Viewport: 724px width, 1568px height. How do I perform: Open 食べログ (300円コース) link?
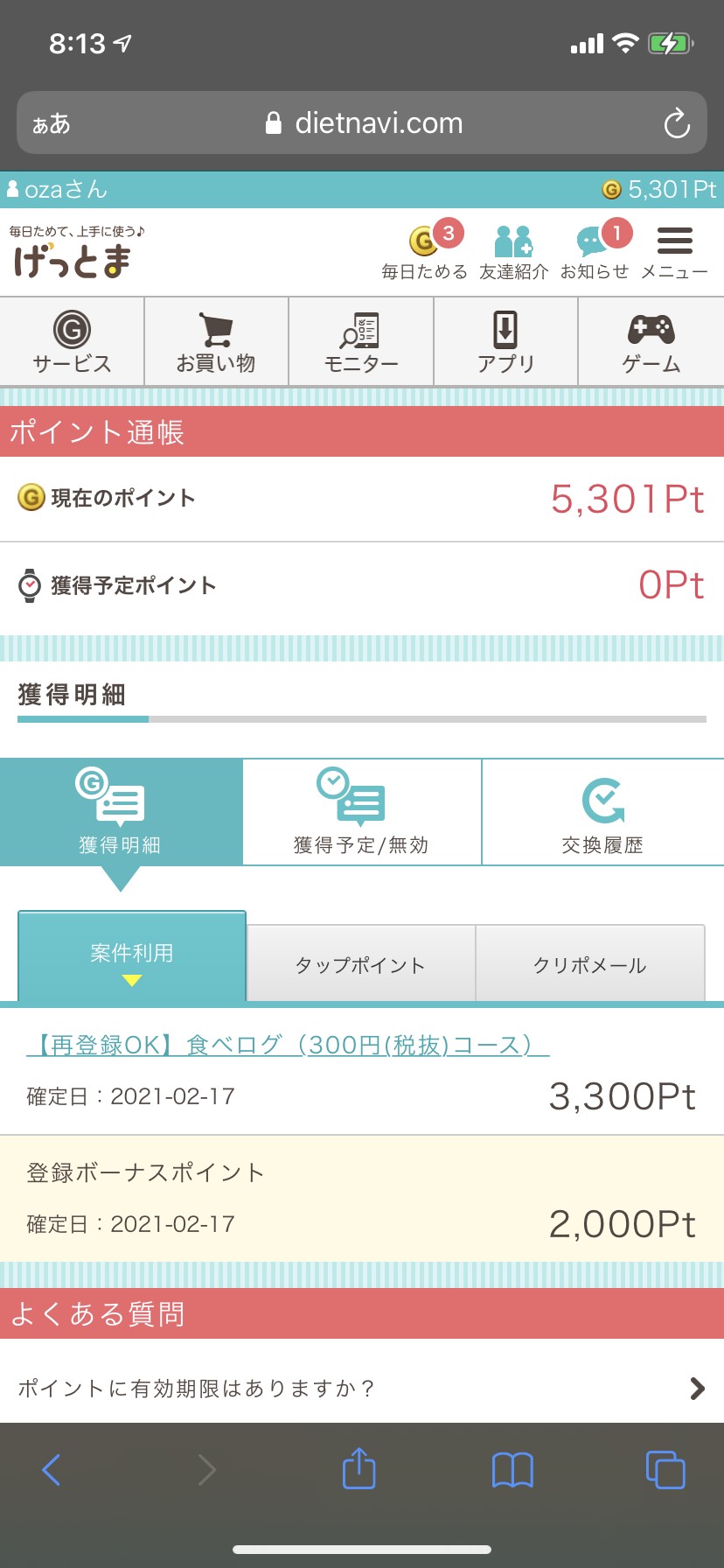288,1045
